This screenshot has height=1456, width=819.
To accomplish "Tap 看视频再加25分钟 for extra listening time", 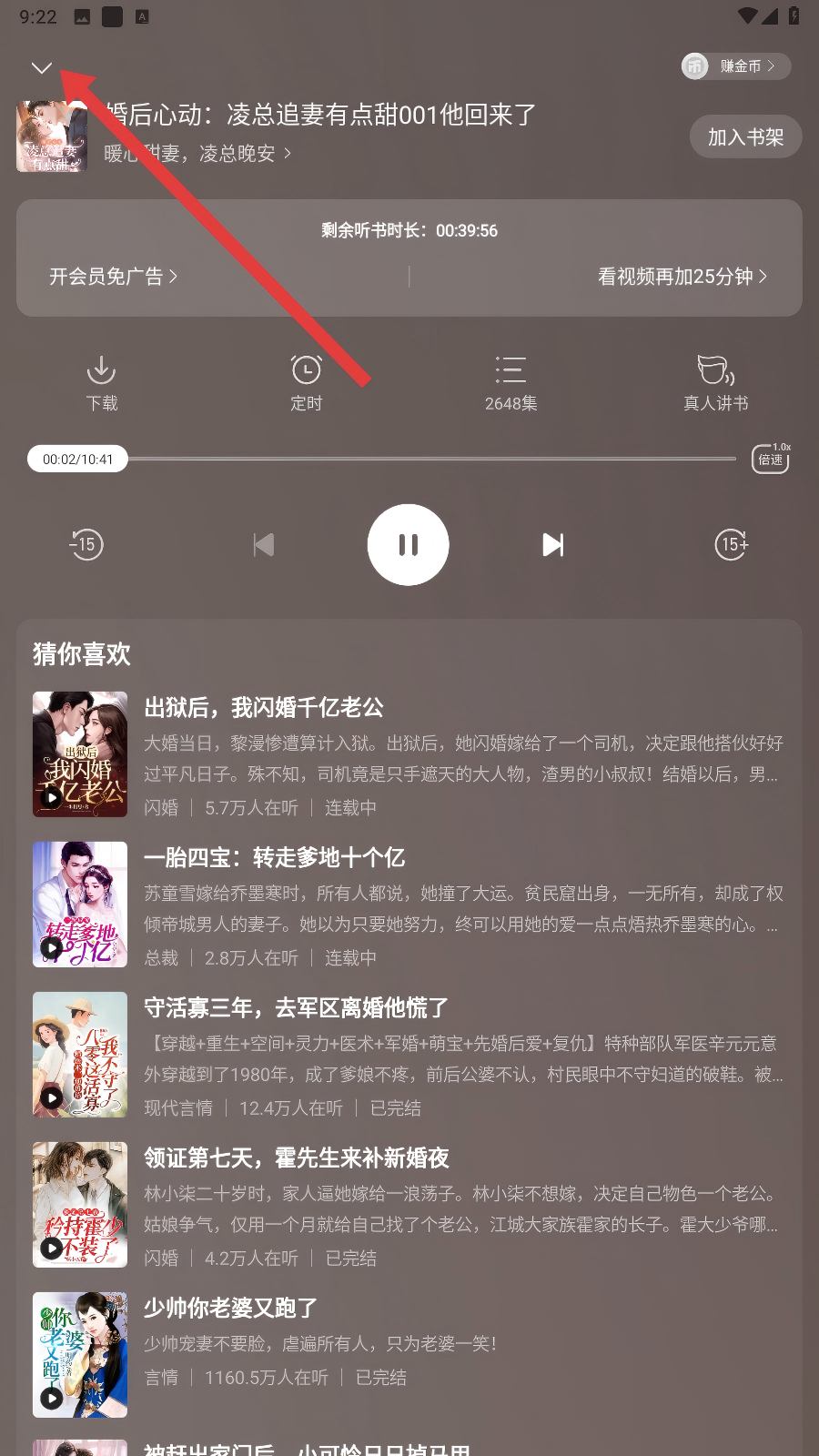I will point(682,277).
